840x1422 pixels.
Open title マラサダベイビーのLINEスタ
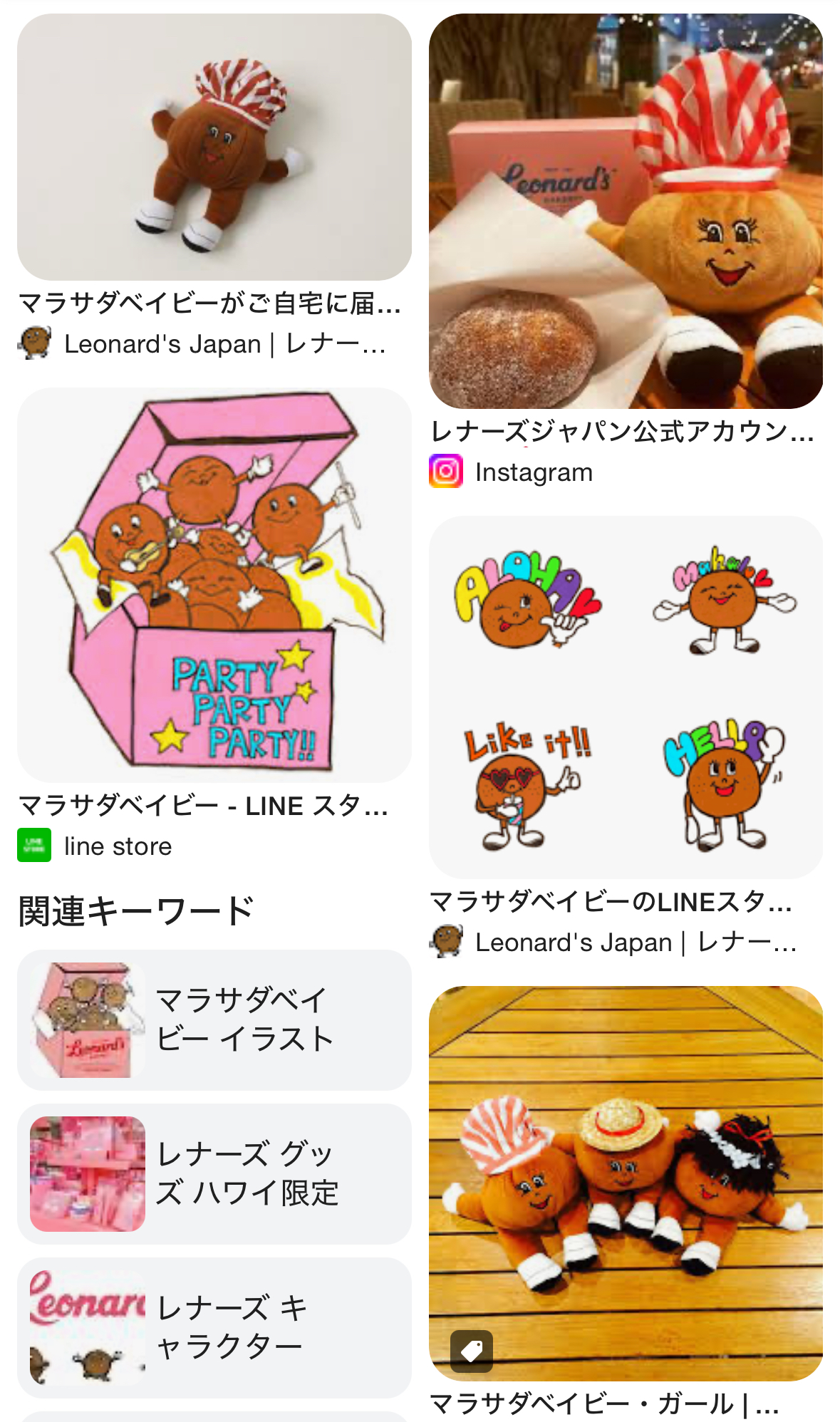coord(611,902)
